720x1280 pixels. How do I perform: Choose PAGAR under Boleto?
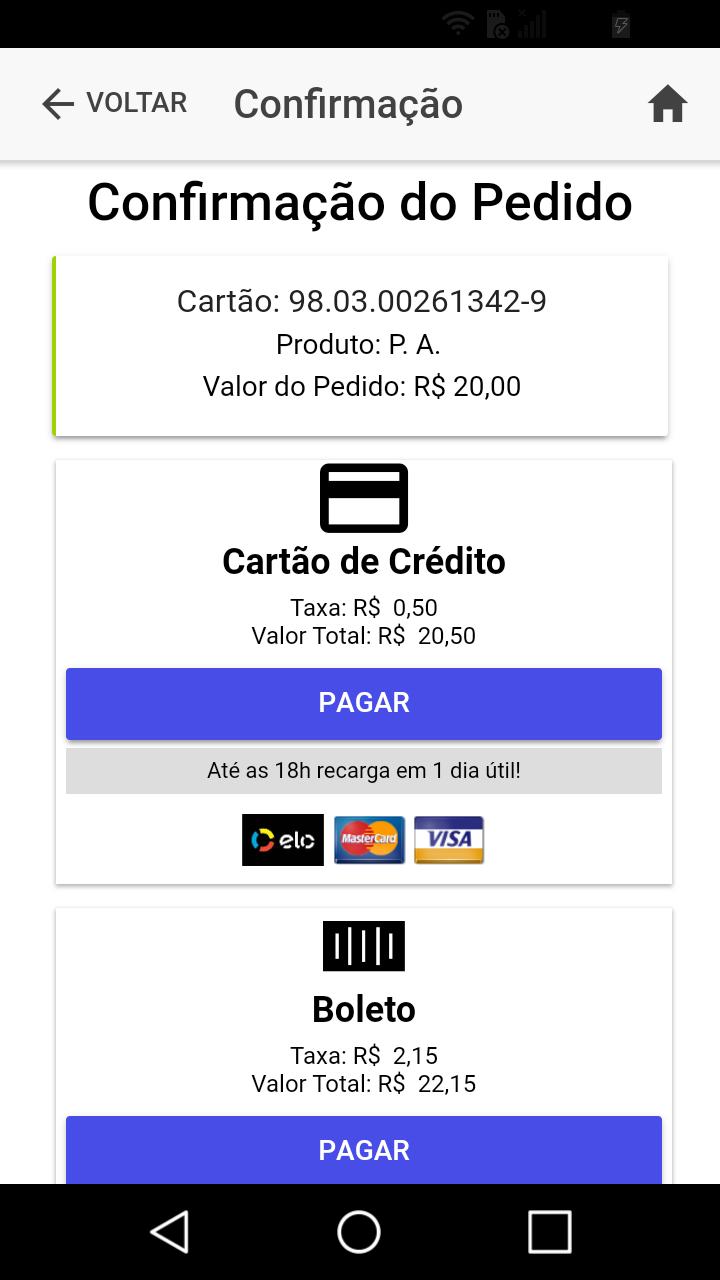[x=364, y=1150]
